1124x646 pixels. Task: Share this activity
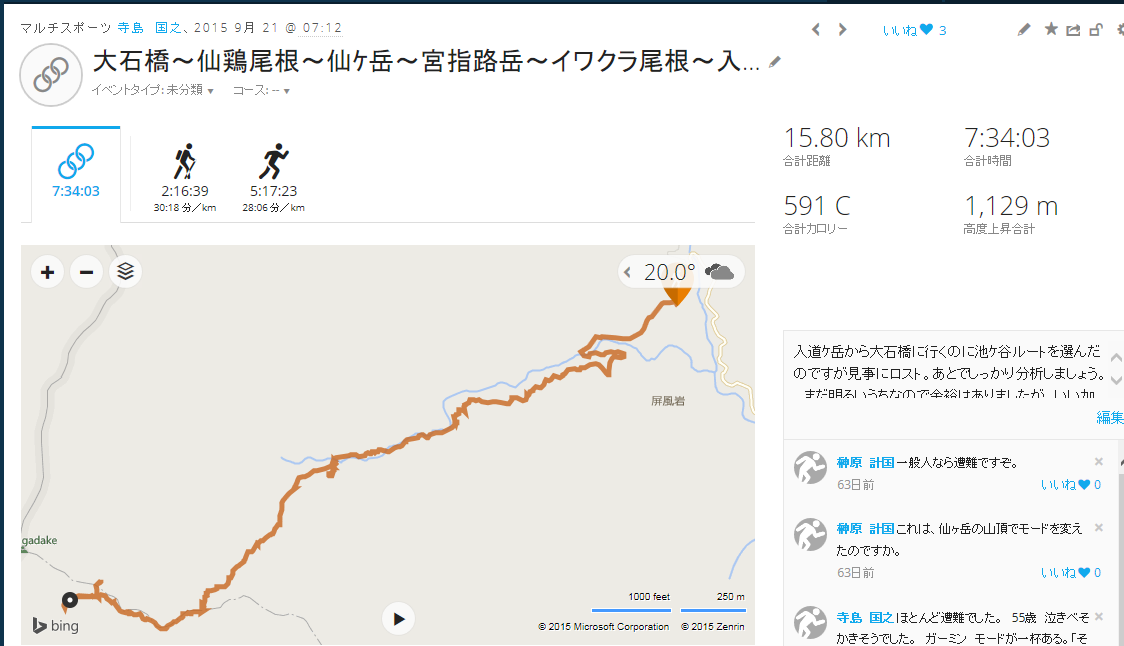coord(1073,30)
